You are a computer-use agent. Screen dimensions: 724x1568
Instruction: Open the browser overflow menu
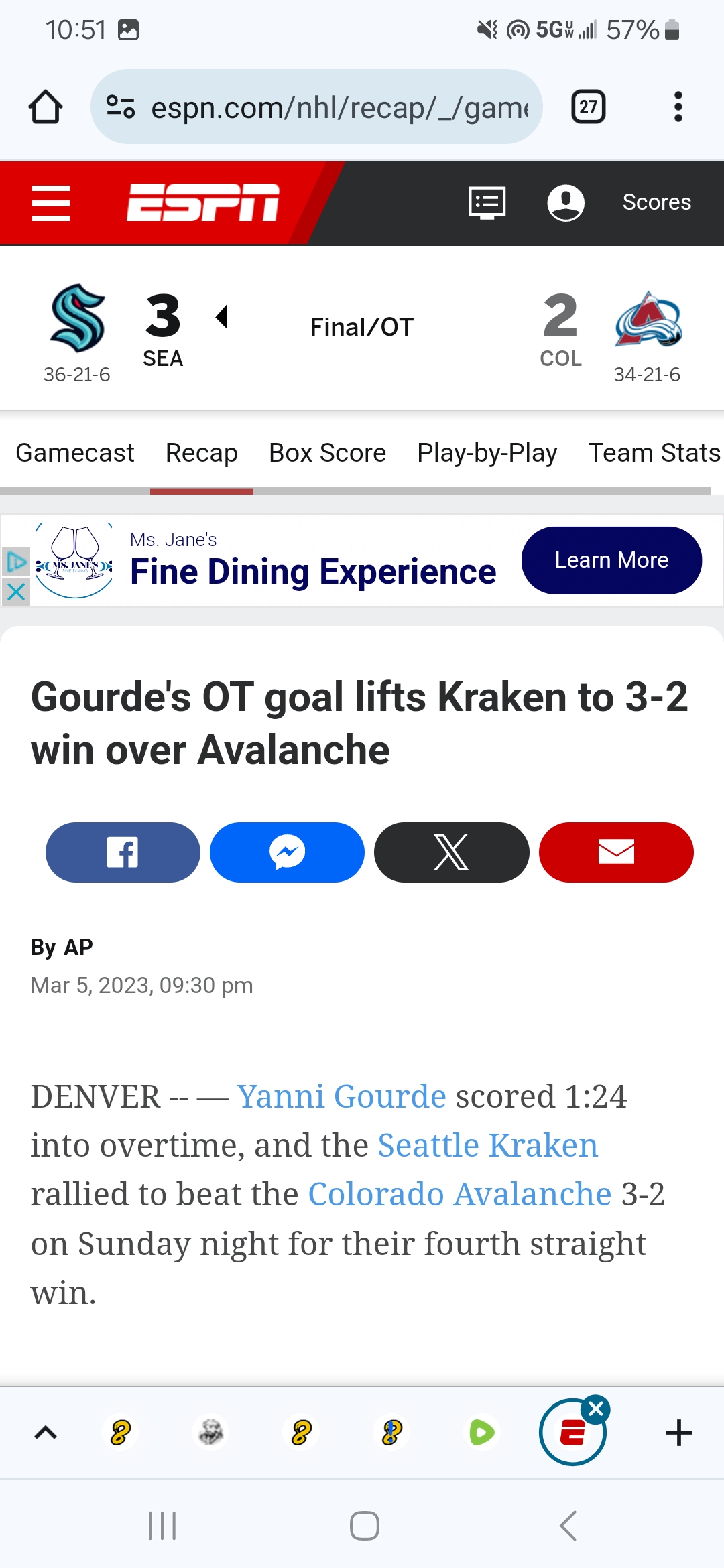pyautogui.click(x=678, y=107)
